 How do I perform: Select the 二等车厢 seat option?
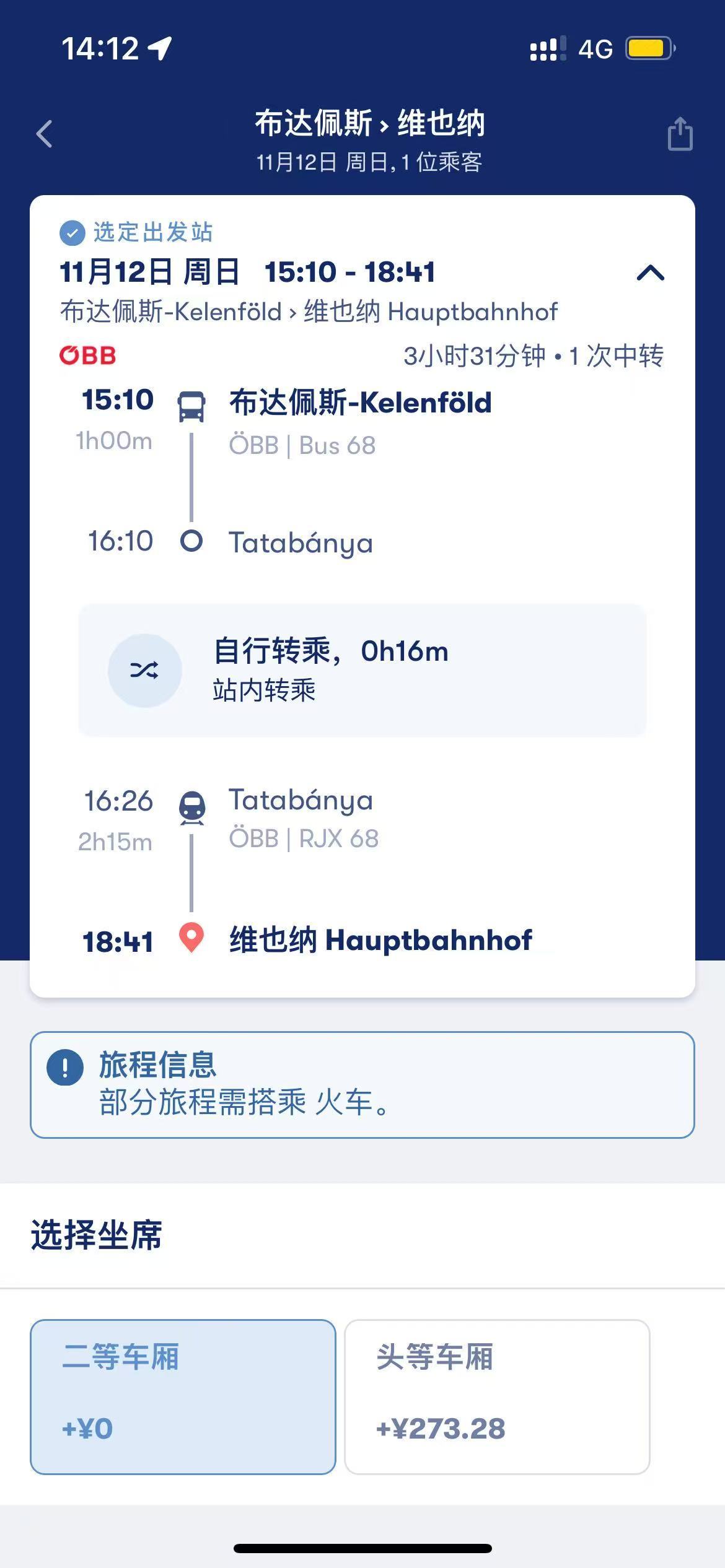[x=183, y=1396]
